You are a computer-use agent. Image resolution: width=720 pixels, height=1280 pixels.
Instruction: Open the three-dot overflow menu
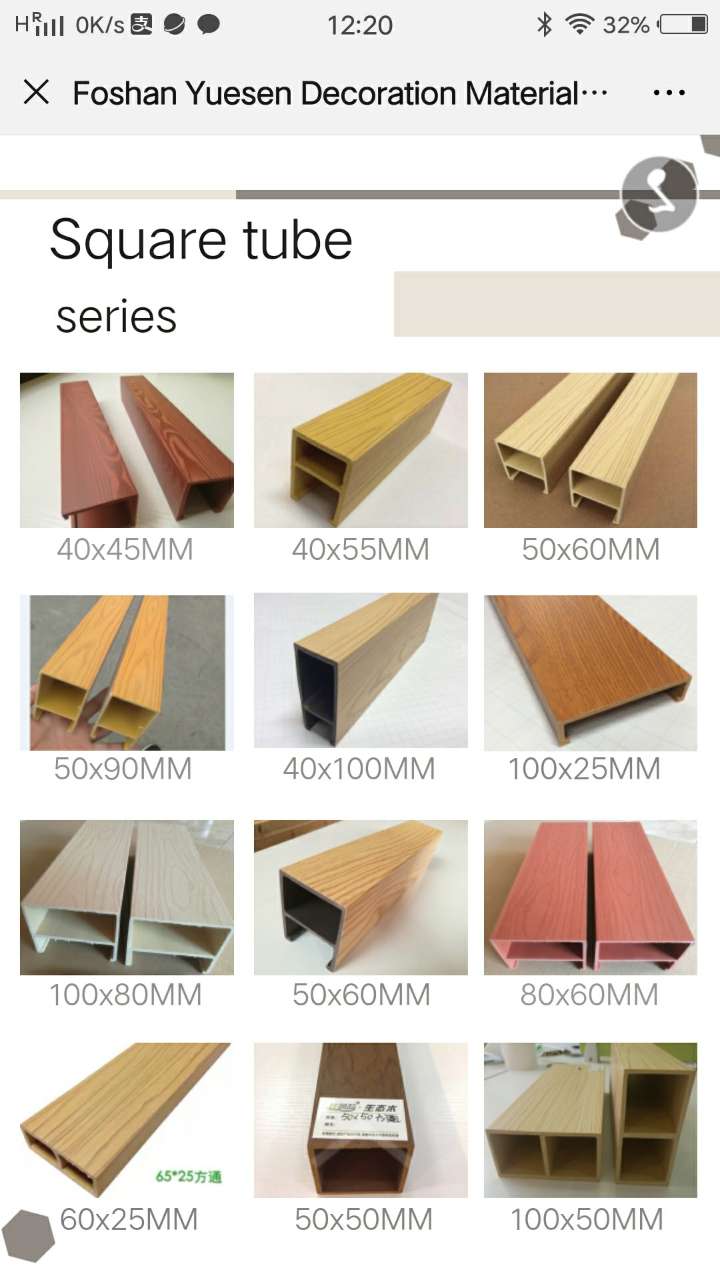point(668,93)
